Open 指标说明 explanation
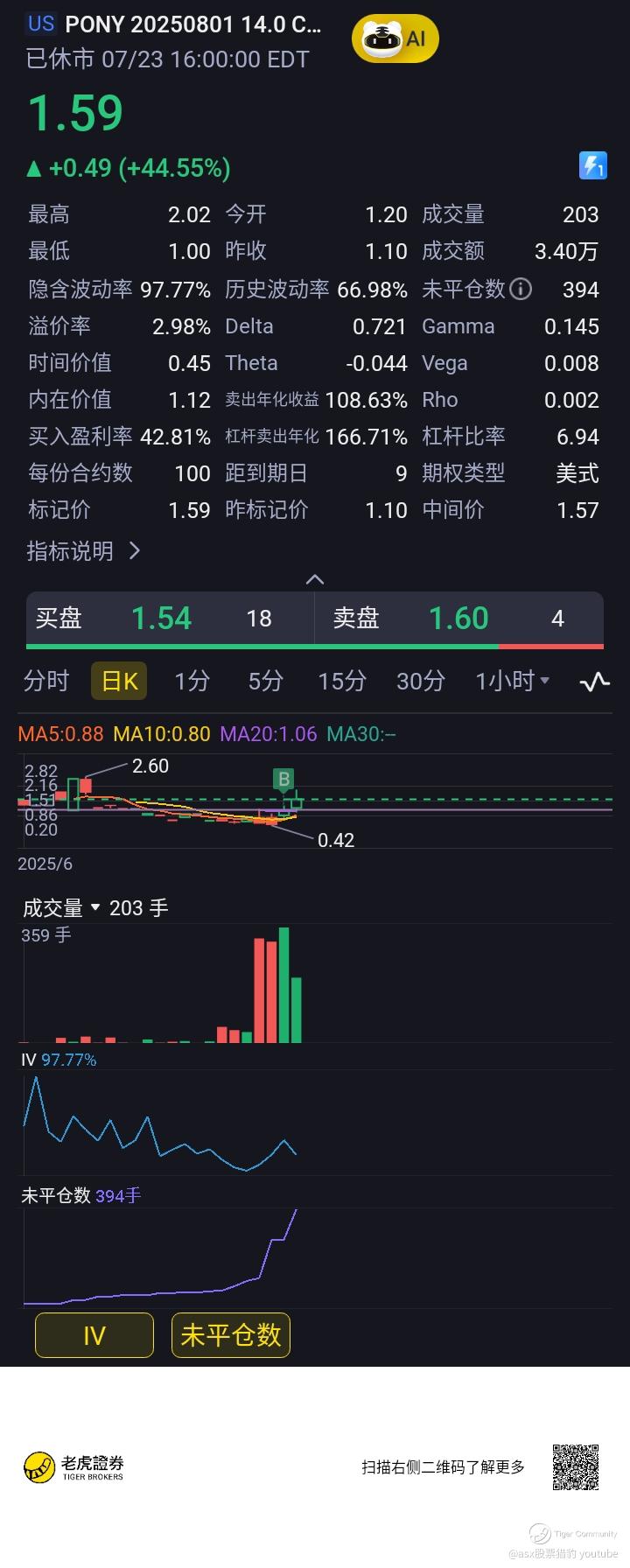 coord(83,550)
